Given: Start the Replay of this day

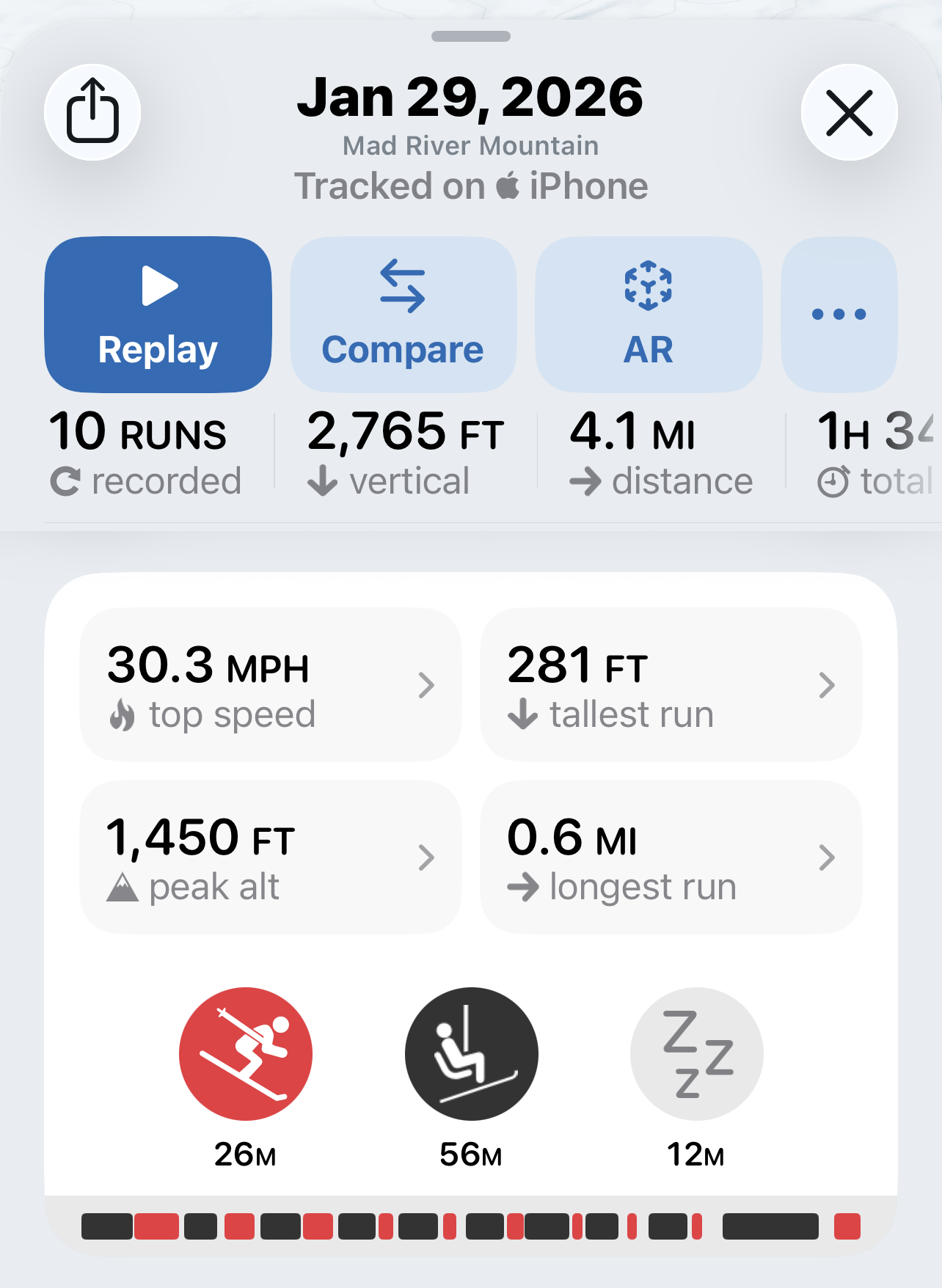Looking at the screenshot, I should tap(158, 315).
